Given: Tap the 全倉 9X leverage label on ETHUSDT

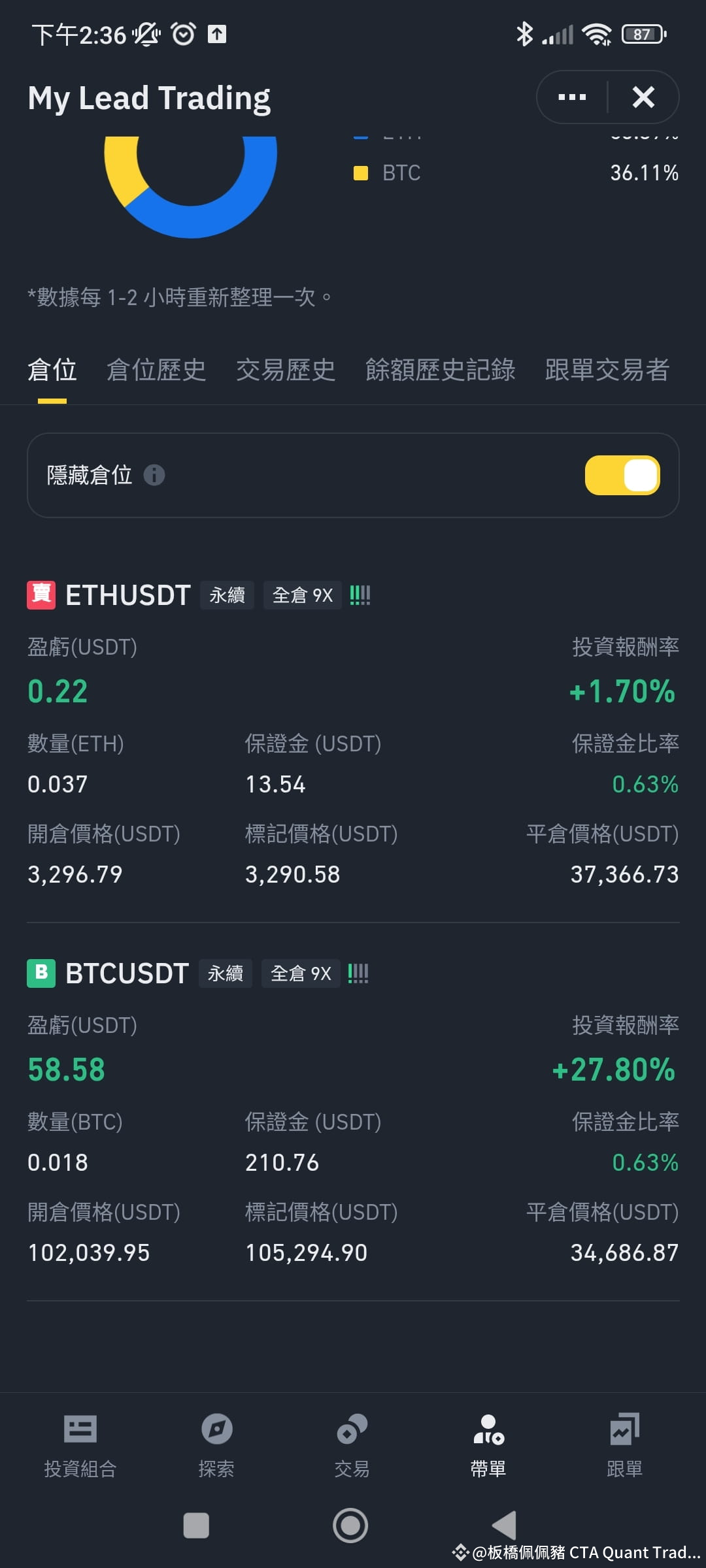Looking at the screenshot, I should coord(302,595).
